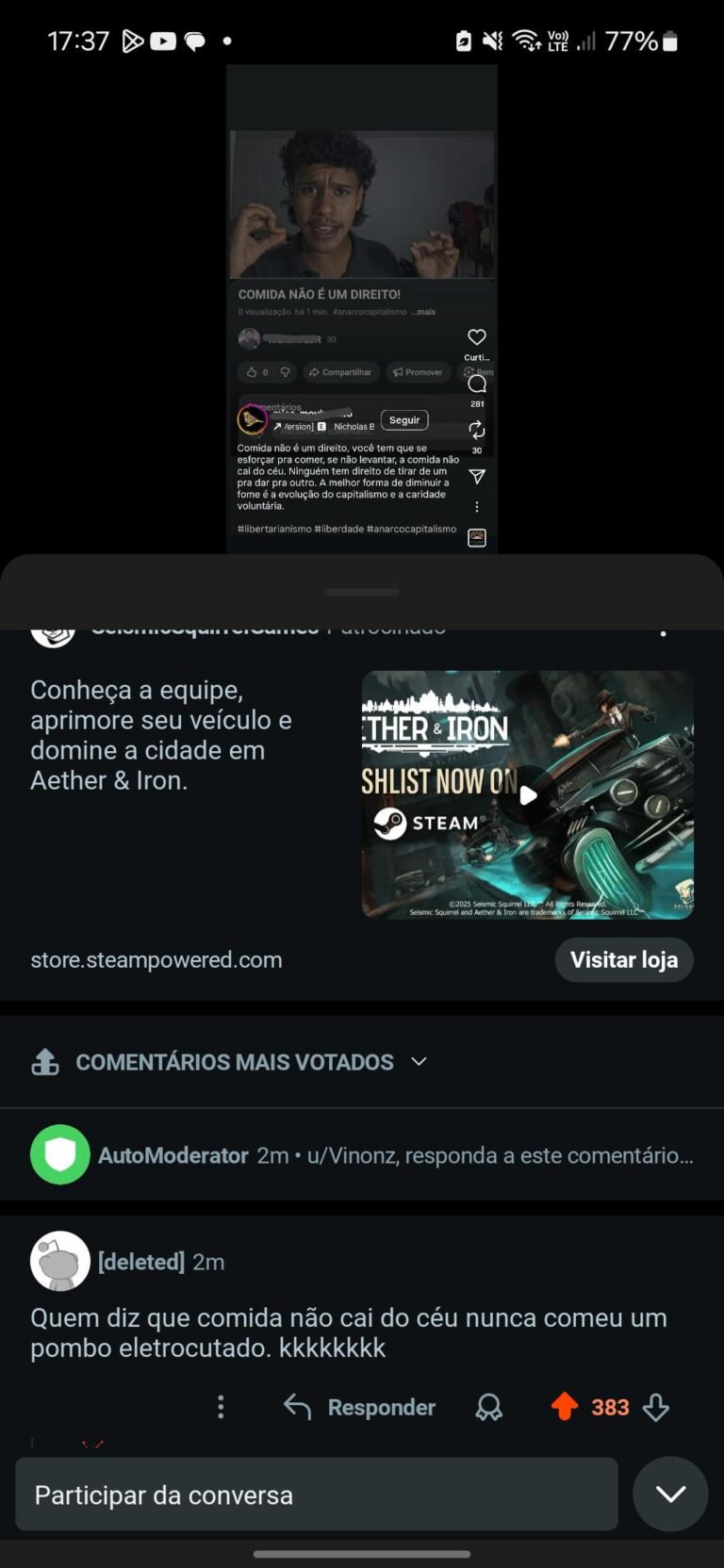Reply to the pombo eletrocutado comment
Viewport: 724px width, 1568px height.
pyautogui.click(x=360, y=1407)
